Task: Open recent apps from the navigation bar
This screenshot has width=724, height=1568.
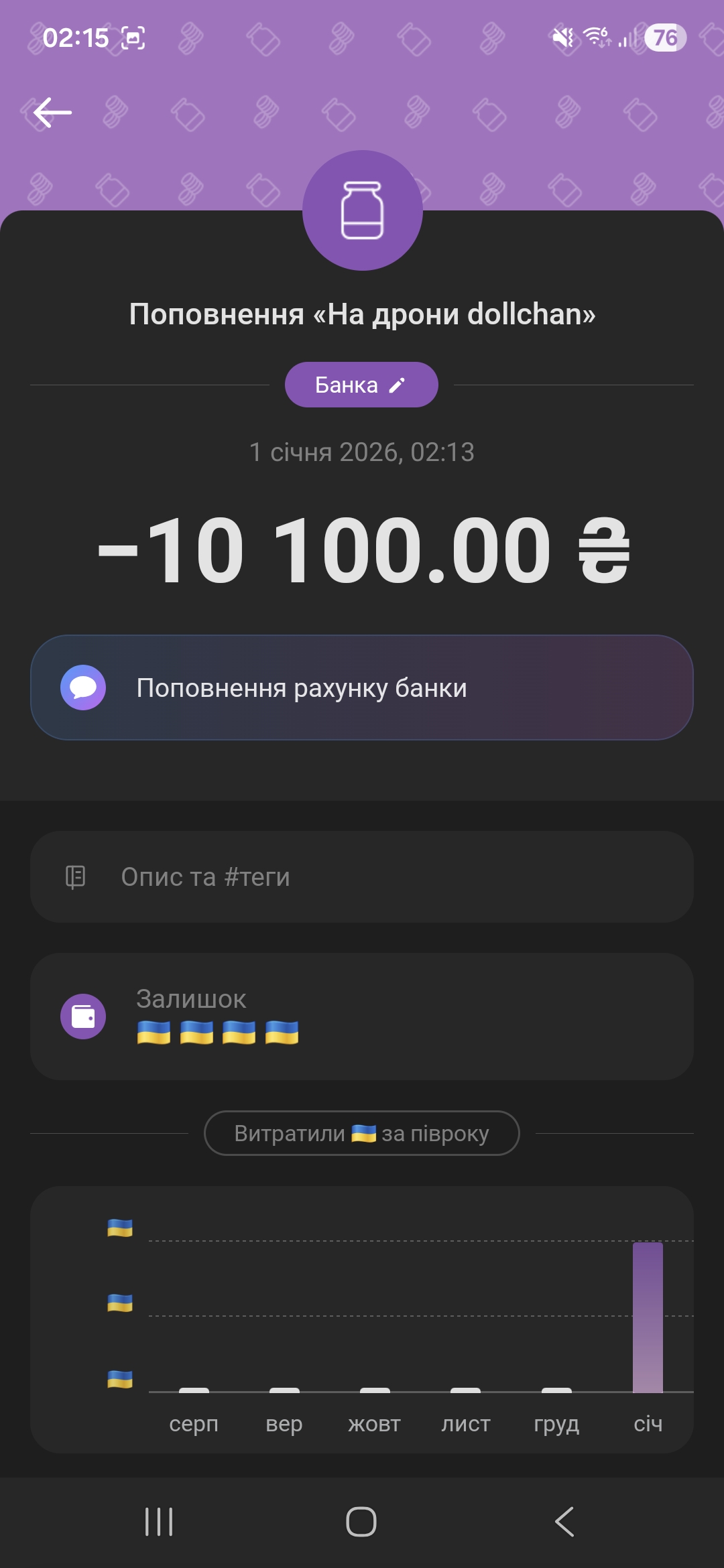Action: pyautogui.click(x=159, y=1522)
